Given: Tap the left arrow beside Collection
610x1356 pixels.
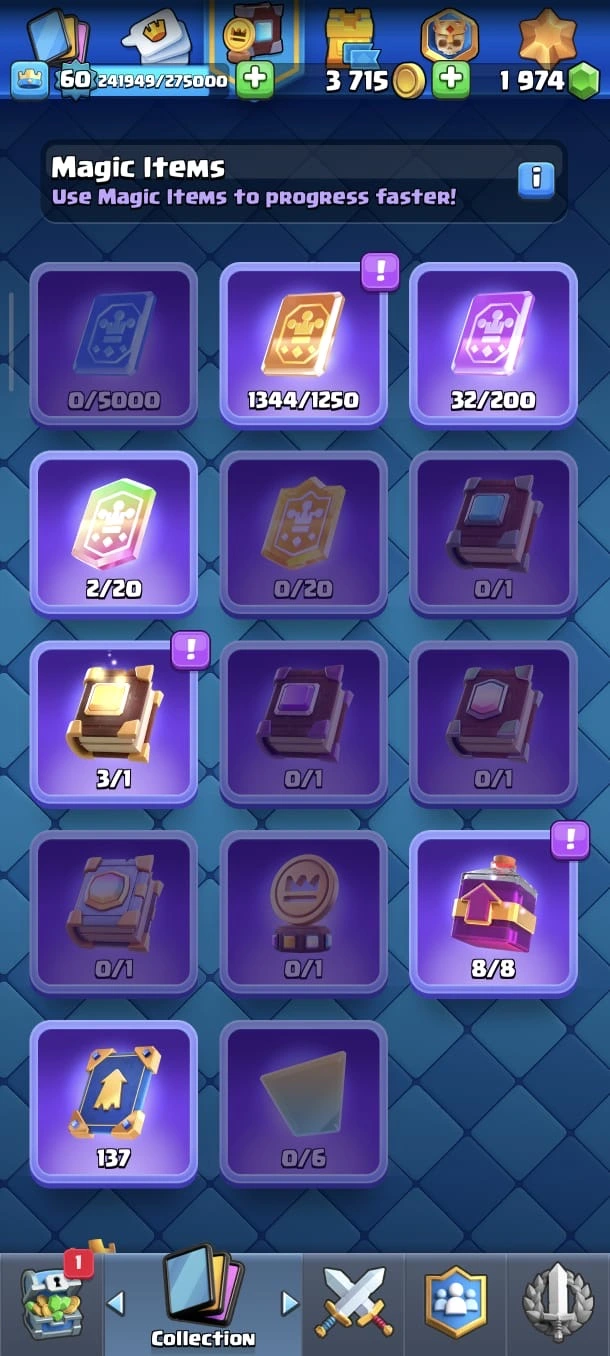Looking at the screenshot, I should [116, 1303].
